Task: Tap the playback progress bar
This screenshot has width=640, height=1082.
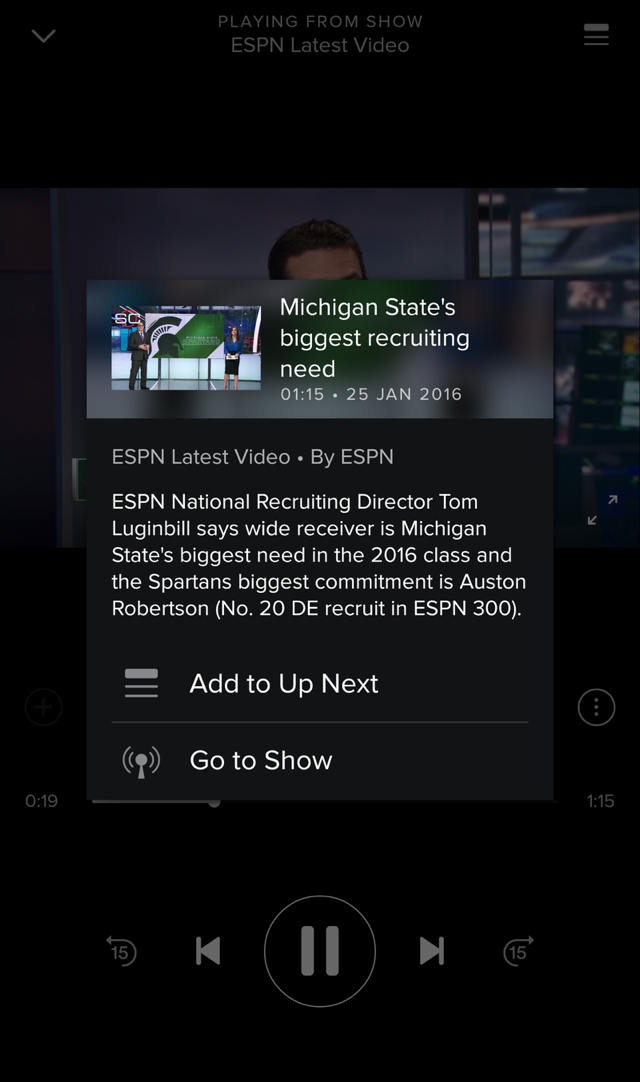Action: pos(320,802)
